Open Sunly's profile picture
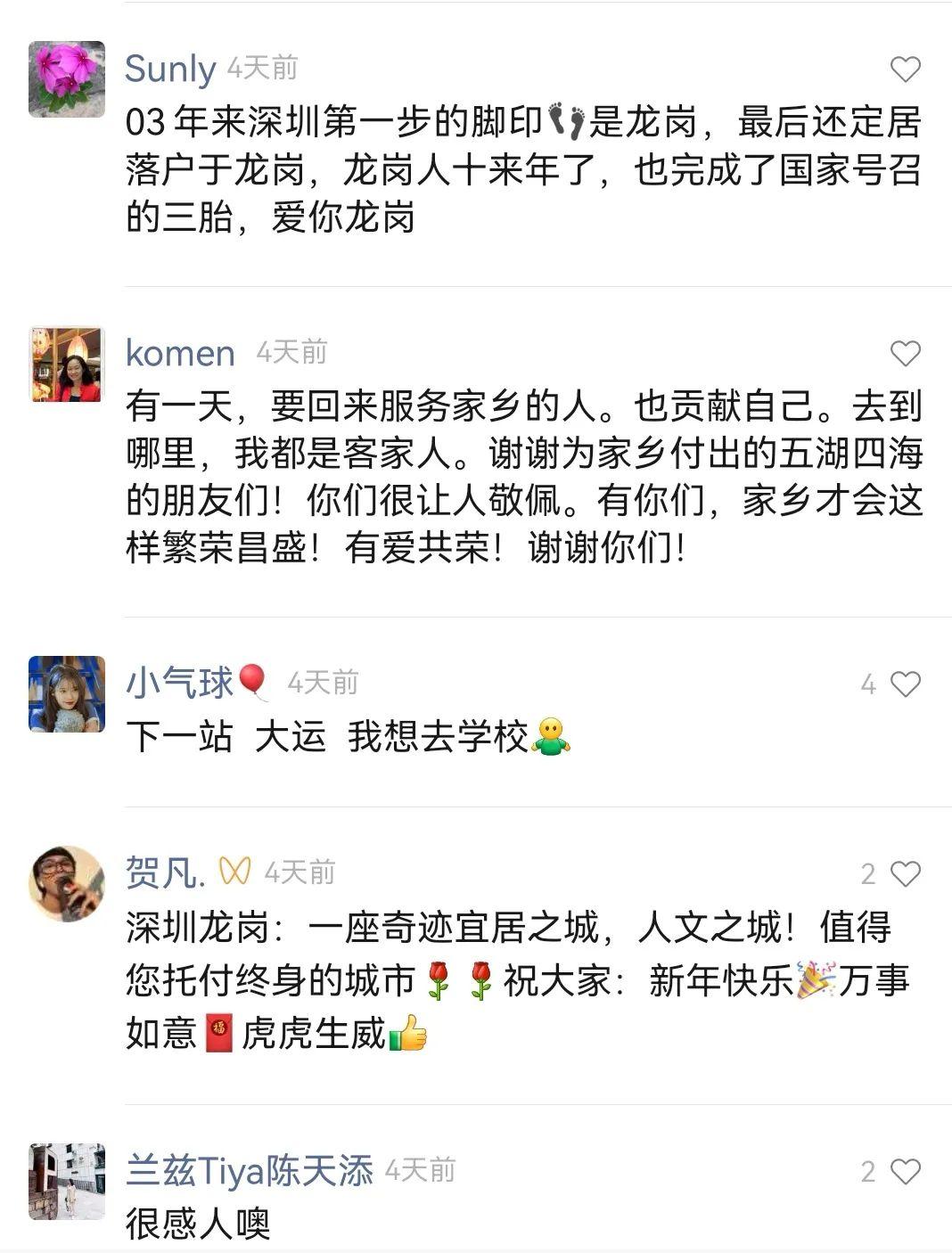Image resolution: width=952 pixels, height=1253 pixels. (67, 79)
